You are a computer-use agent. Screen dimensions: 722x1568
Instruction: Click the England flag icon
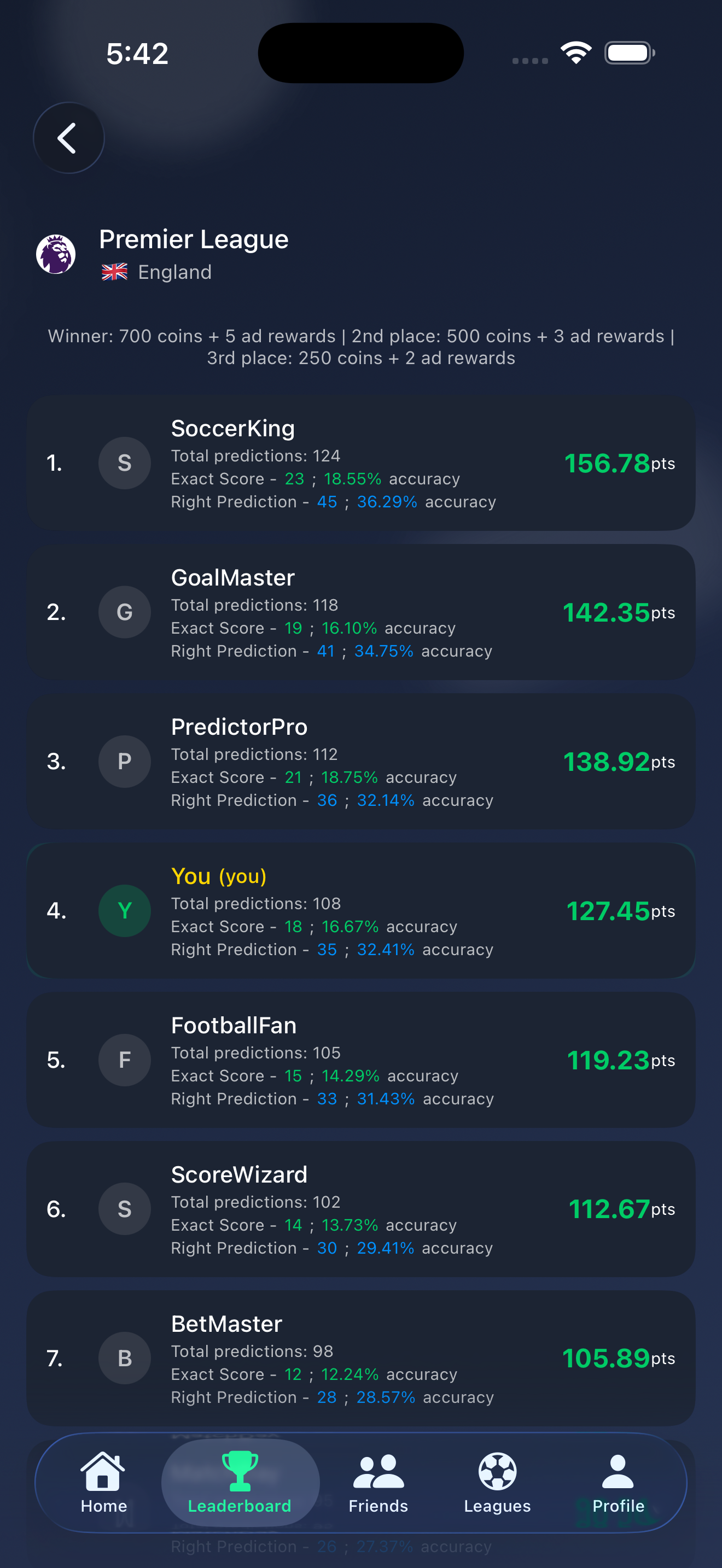click(x=114, y=272)
